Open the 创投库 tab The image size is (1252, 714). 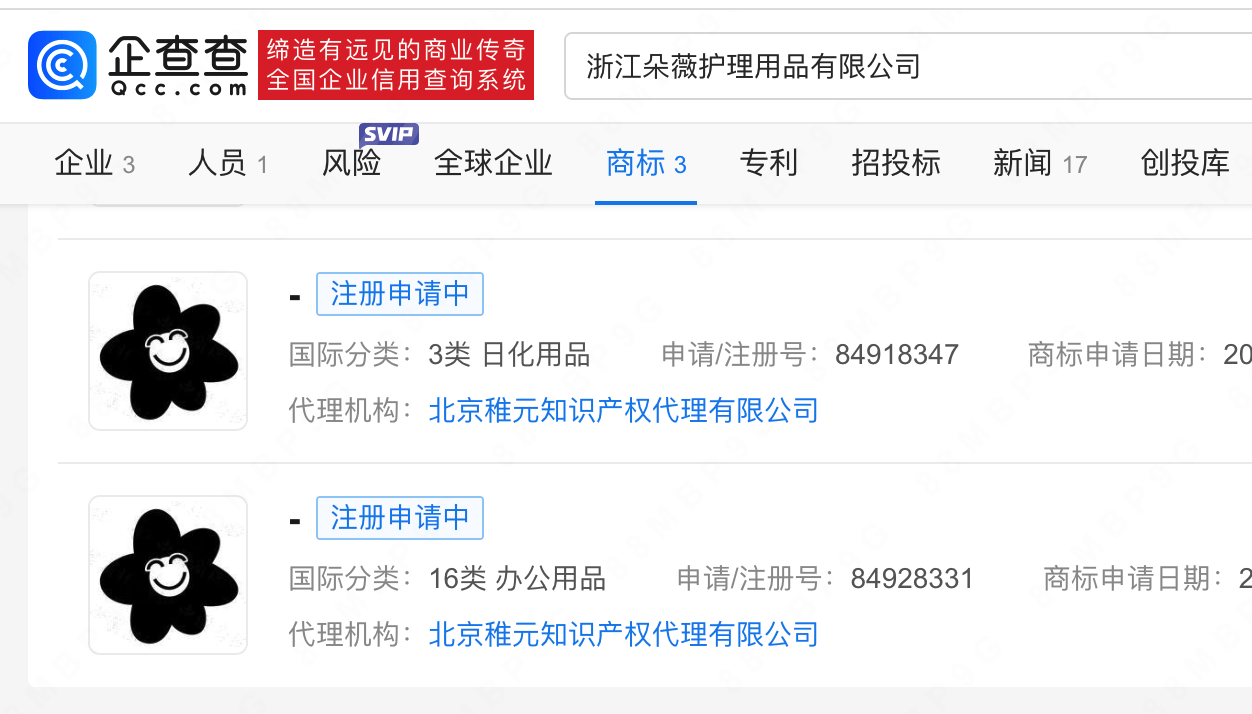(x=1184, y=163)
